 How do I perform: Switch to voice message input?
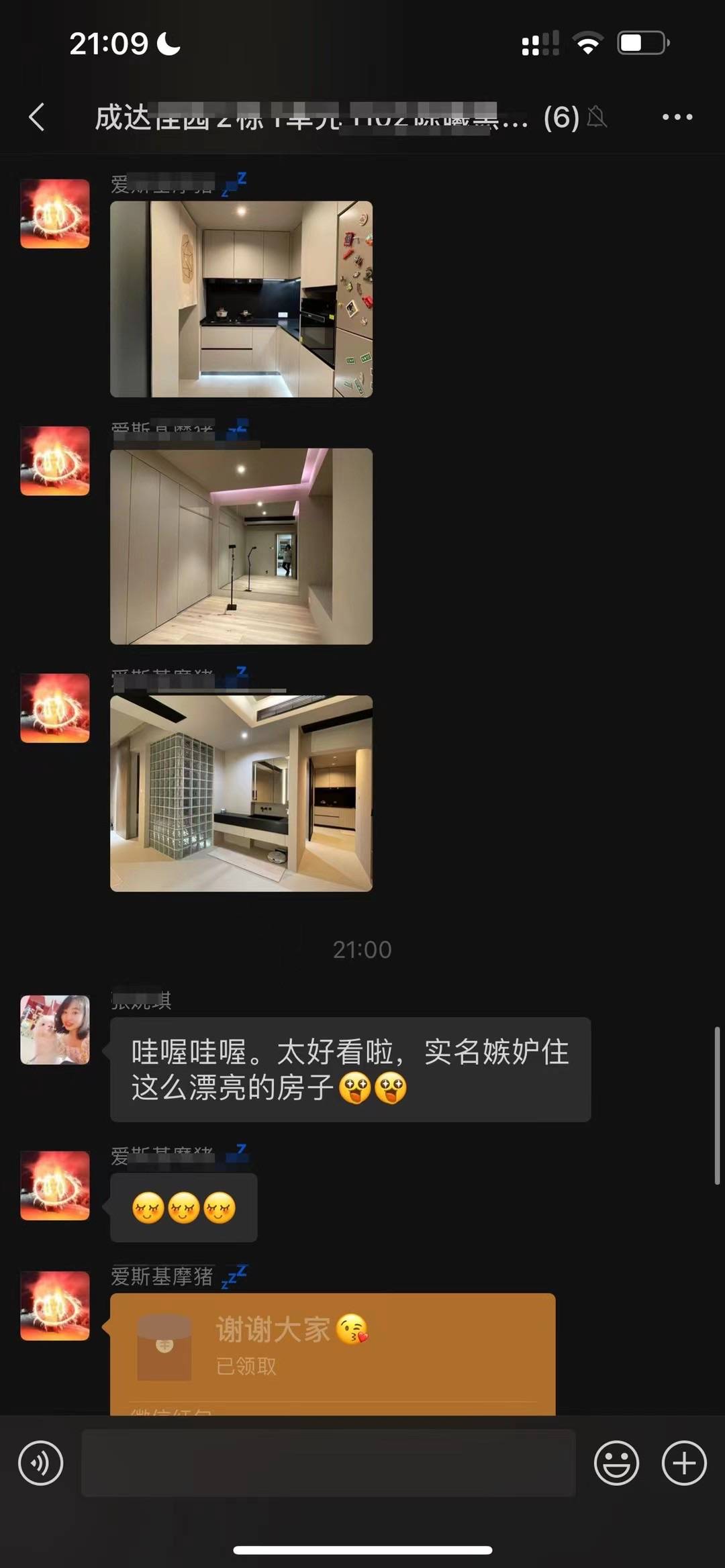[41, 1463]
